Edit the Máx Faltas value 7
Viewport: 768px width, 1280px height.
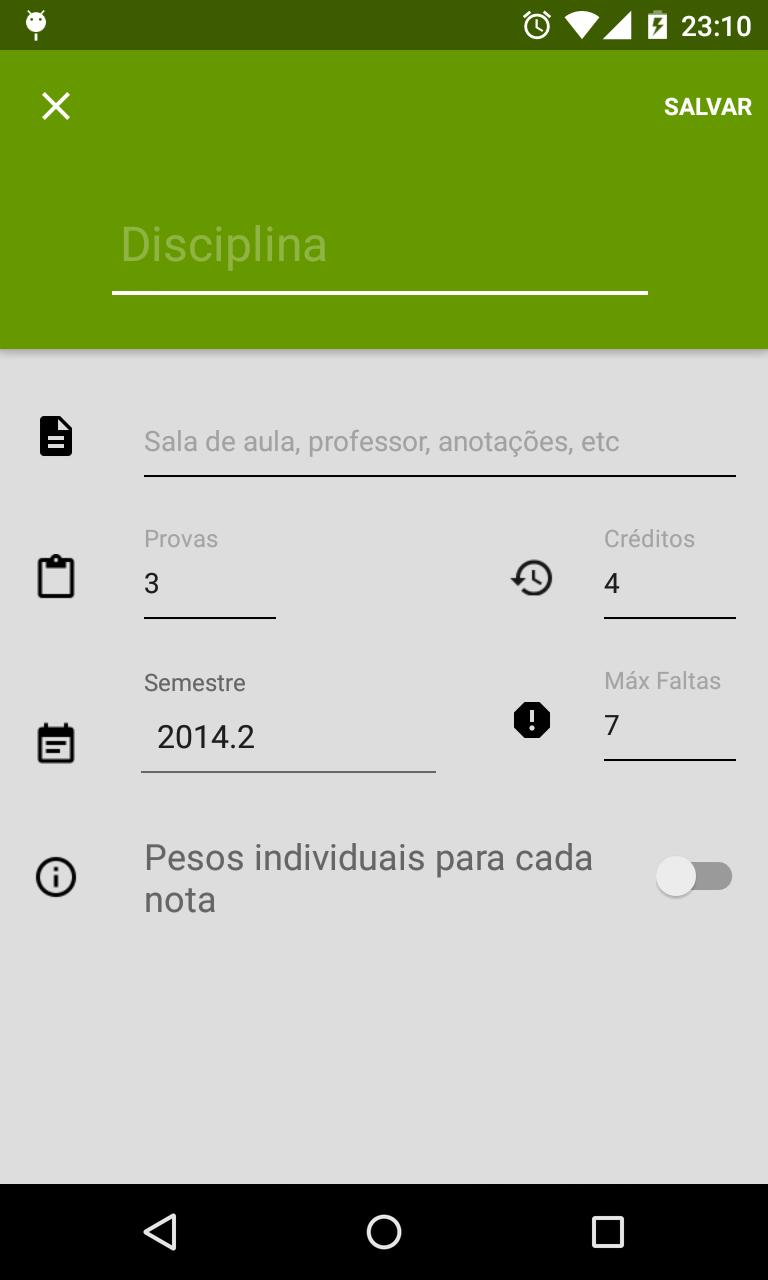670,725
